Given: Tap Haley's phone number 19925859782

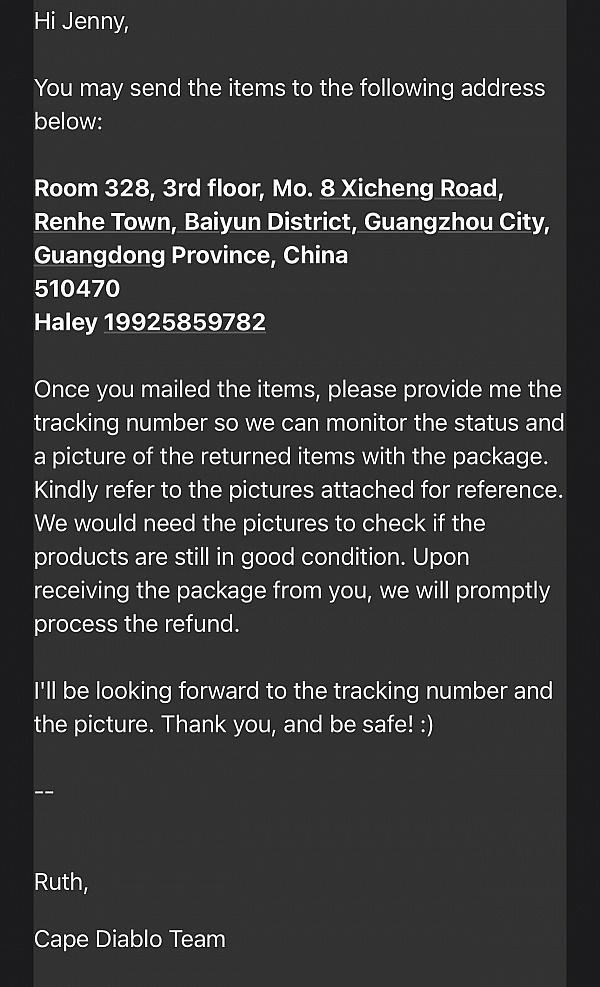Looking at the screenshot, I should [x=185, y=322].
